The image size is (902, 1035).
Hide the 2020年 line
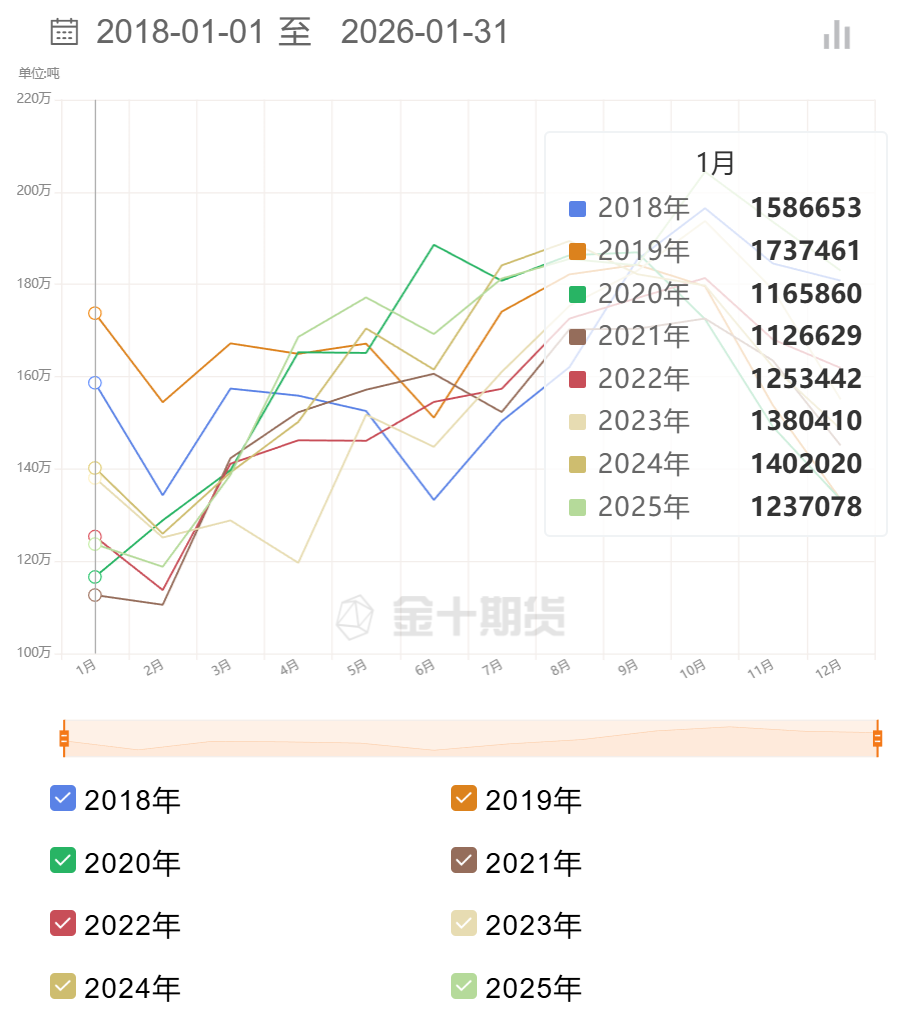tap(64, 861)
